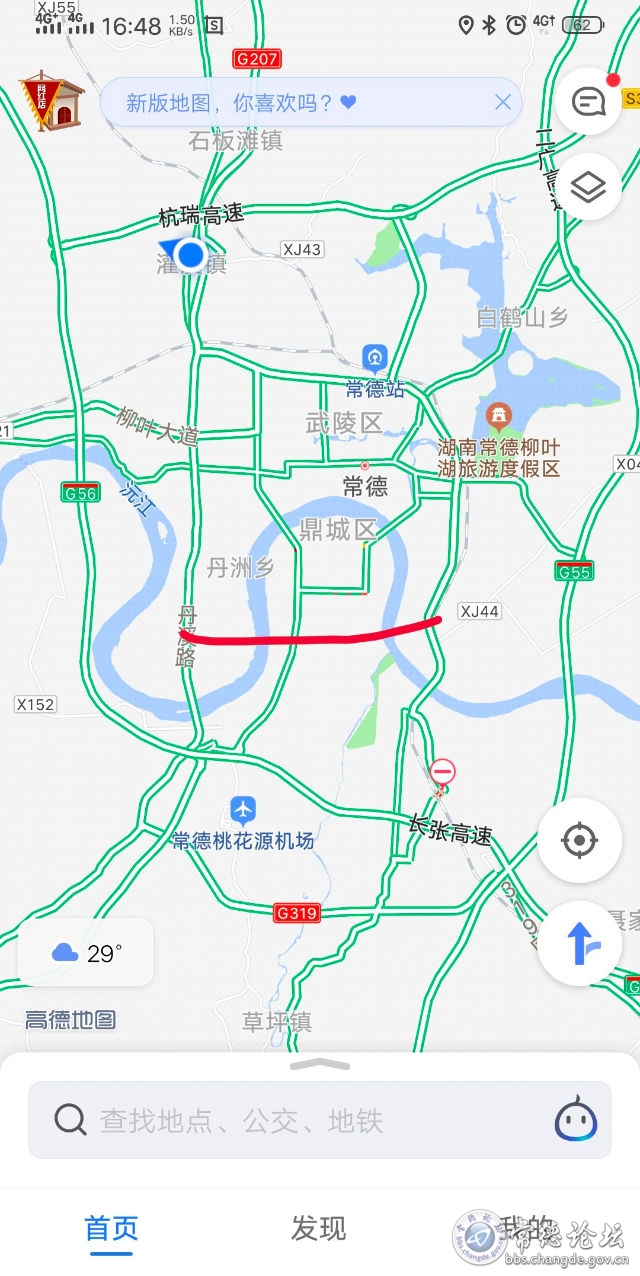Viewport: 640px width, 1276px height.
Task: Switch to the 发现 tab
Action: click(319, 1228)
